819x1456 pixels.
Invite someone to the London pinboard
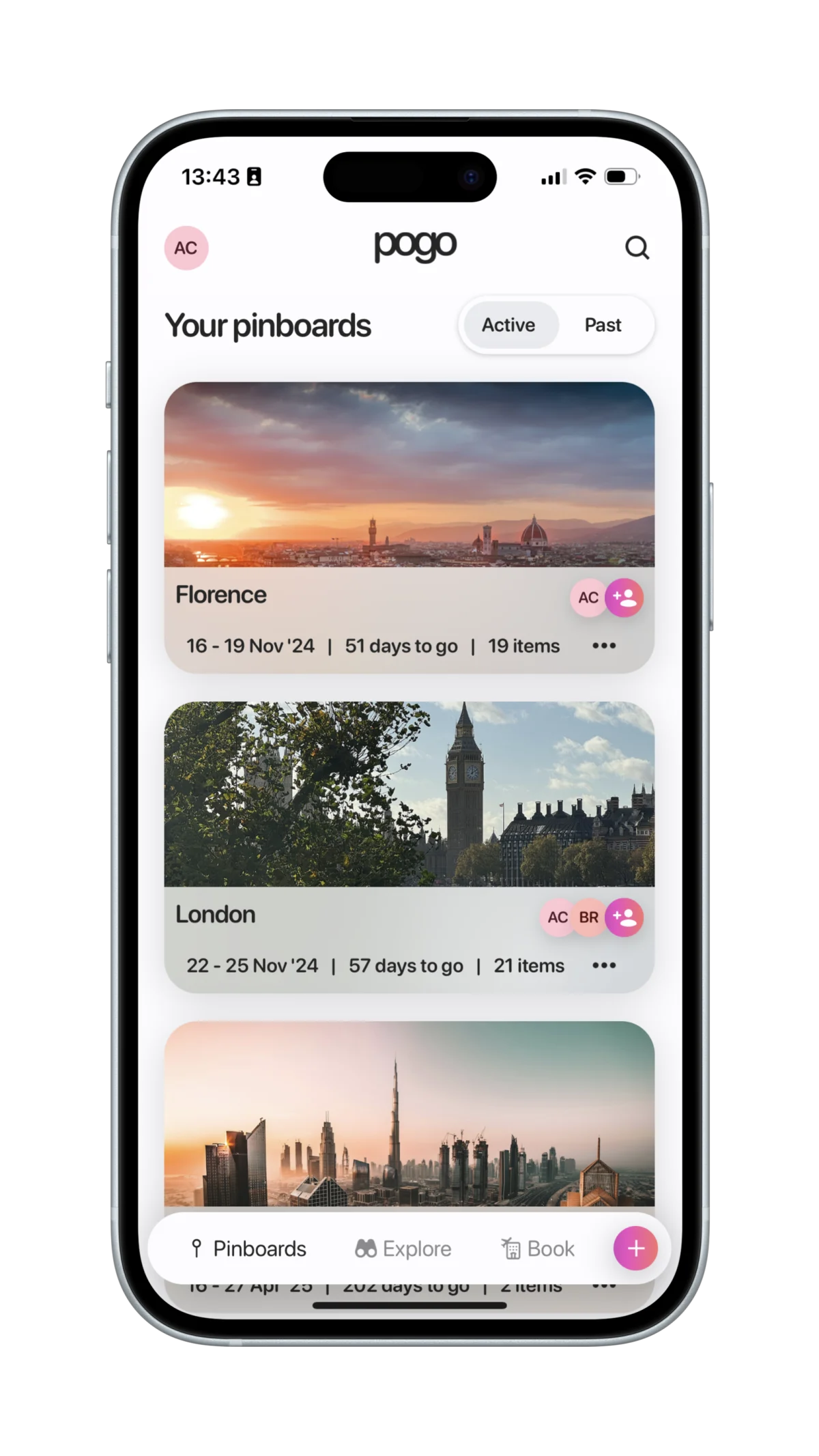click(624, 917)
